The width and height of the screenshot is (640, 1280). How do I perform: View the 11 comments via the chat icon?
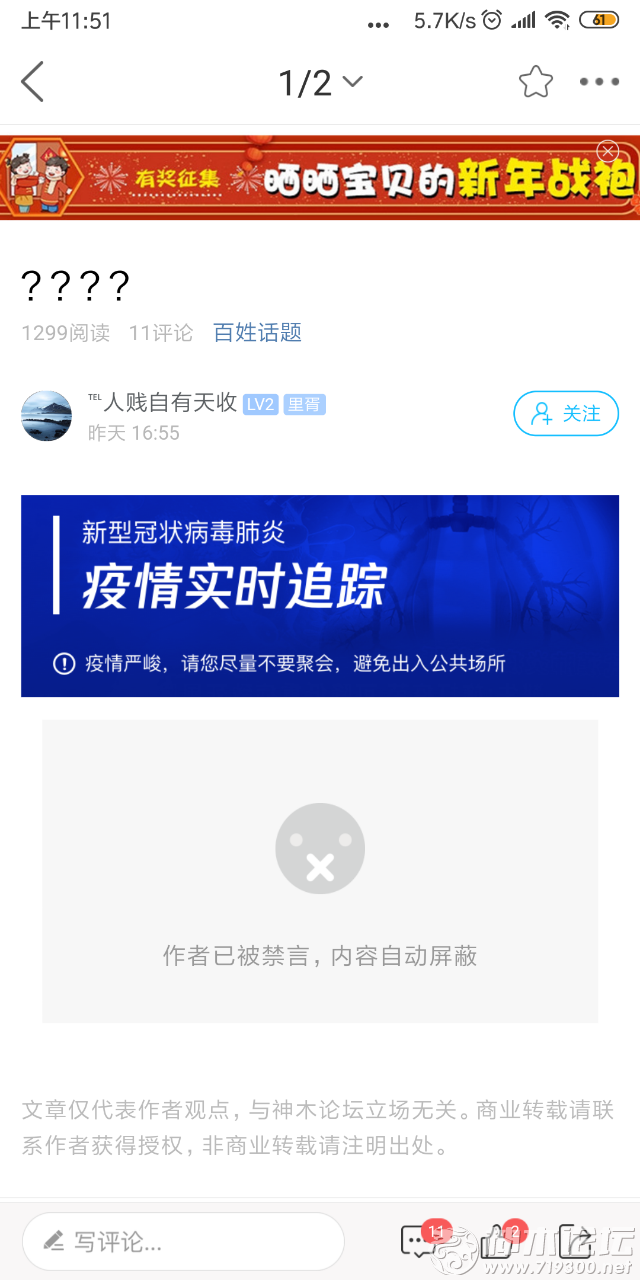click(418, 1241)
